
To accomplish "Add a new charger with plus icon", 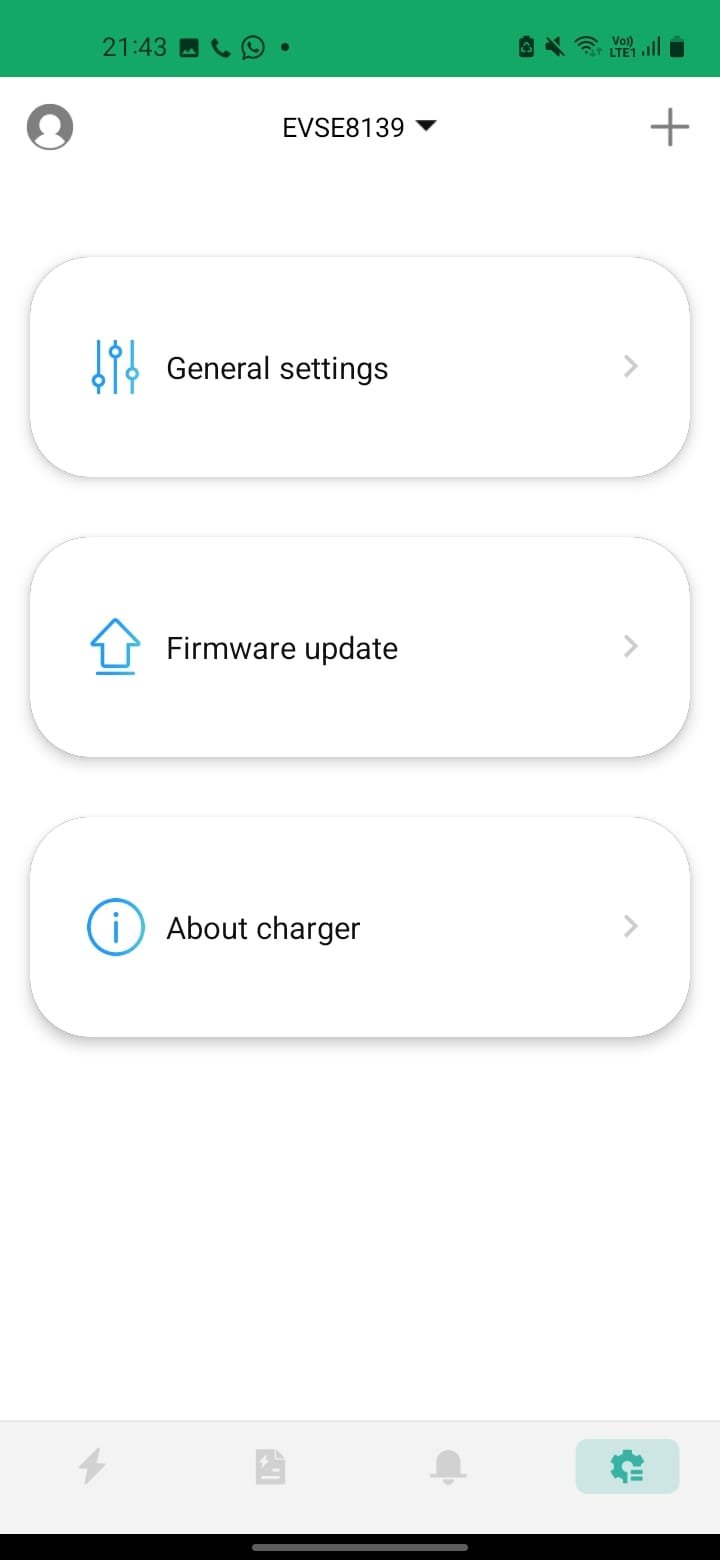I will pyautogui.click(x=669, y=127).
